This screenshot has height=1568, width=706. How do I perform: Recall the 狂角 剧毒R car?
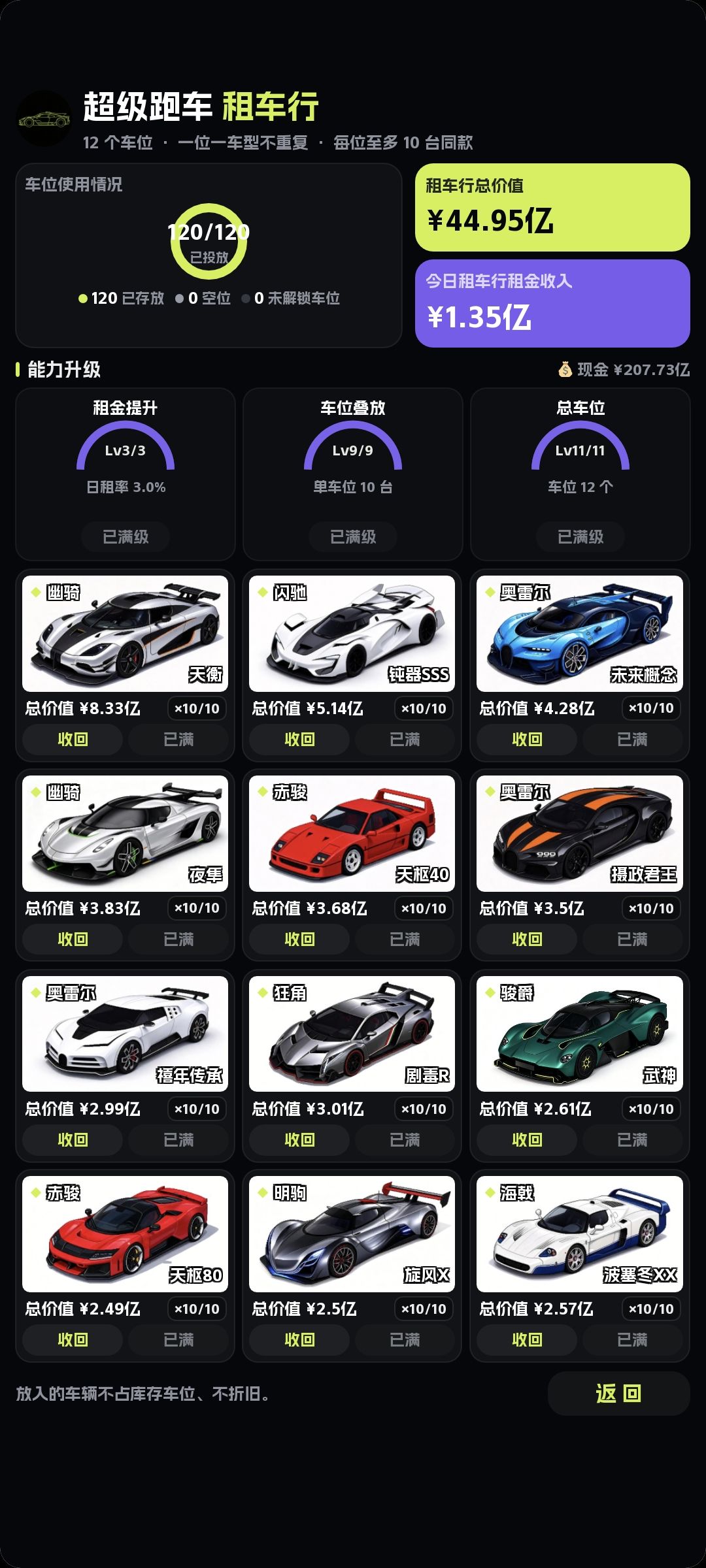click(299, 1140)
